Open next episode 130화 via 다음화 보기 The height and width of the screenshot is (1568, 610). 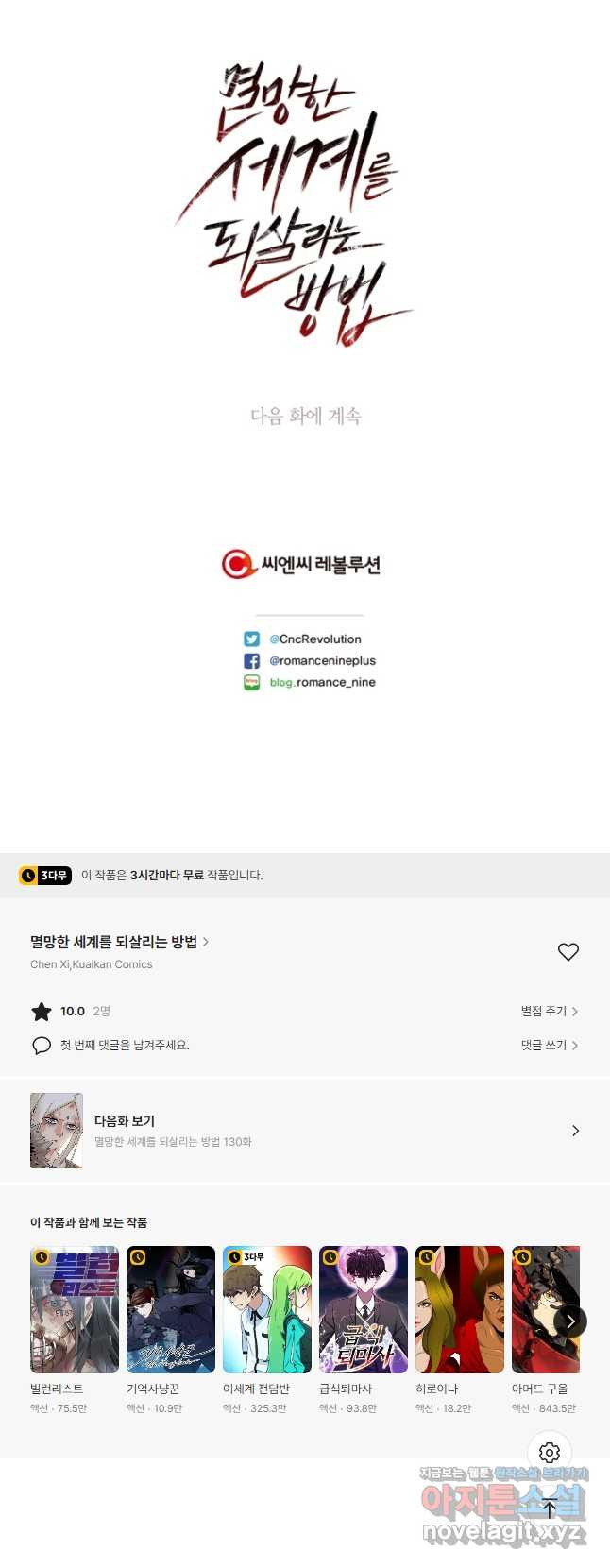tap(304, 1131)
